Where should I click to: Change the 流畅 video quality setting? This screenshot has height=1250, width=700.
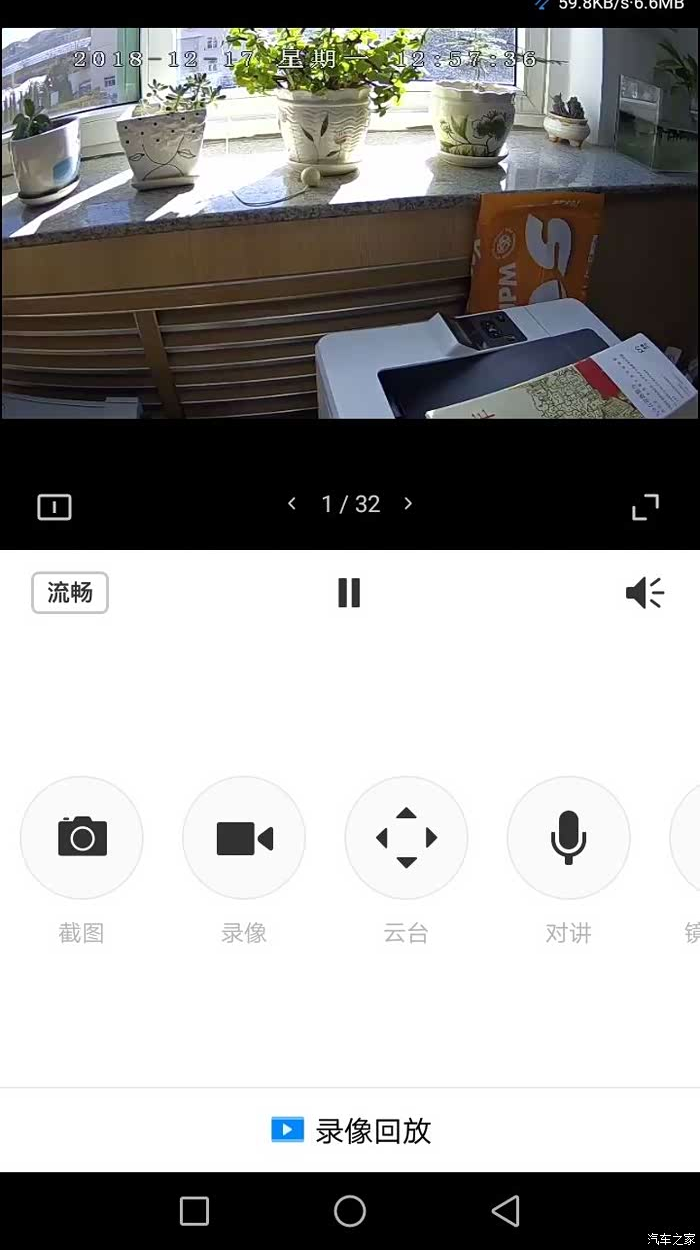coord(70,593)
